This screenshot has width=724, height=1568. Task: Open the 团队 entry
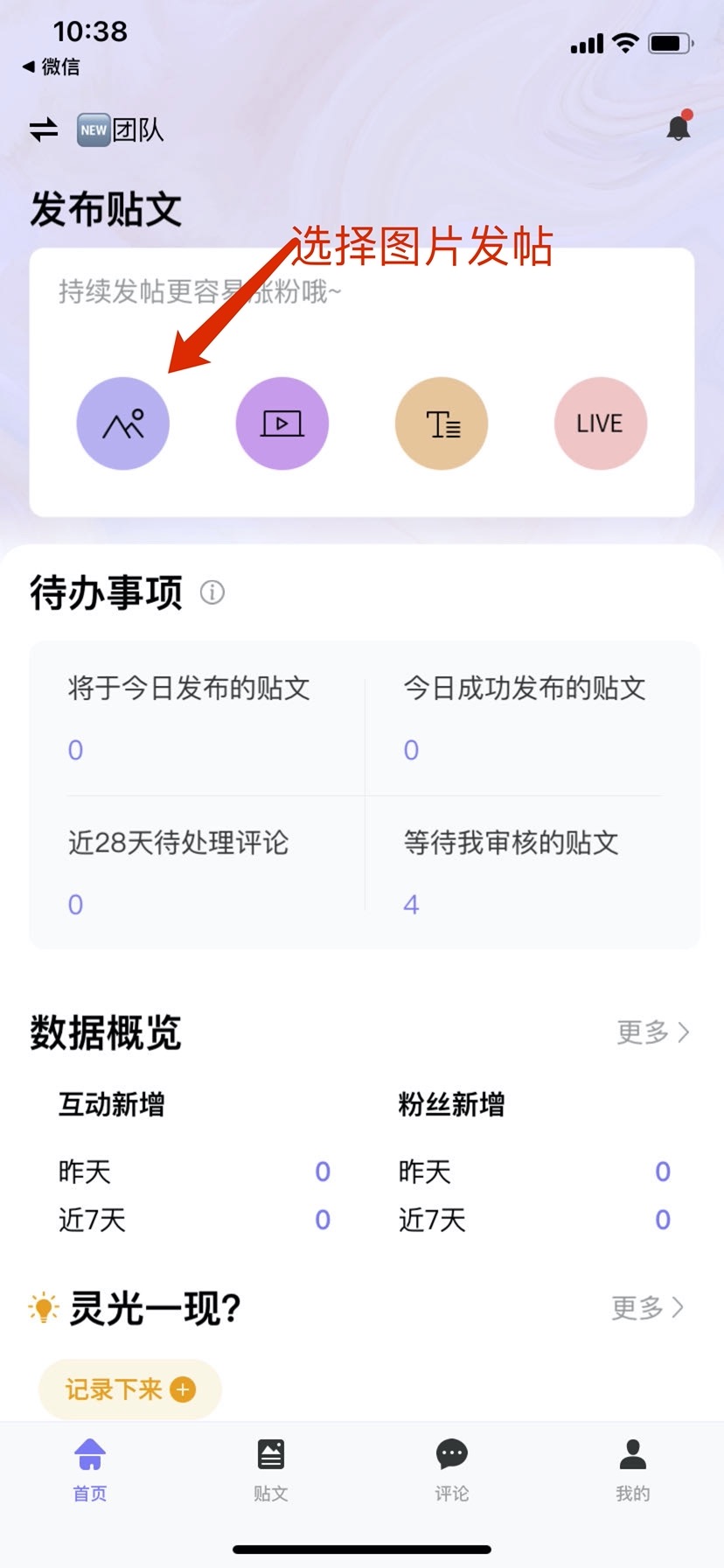point(122,130)
